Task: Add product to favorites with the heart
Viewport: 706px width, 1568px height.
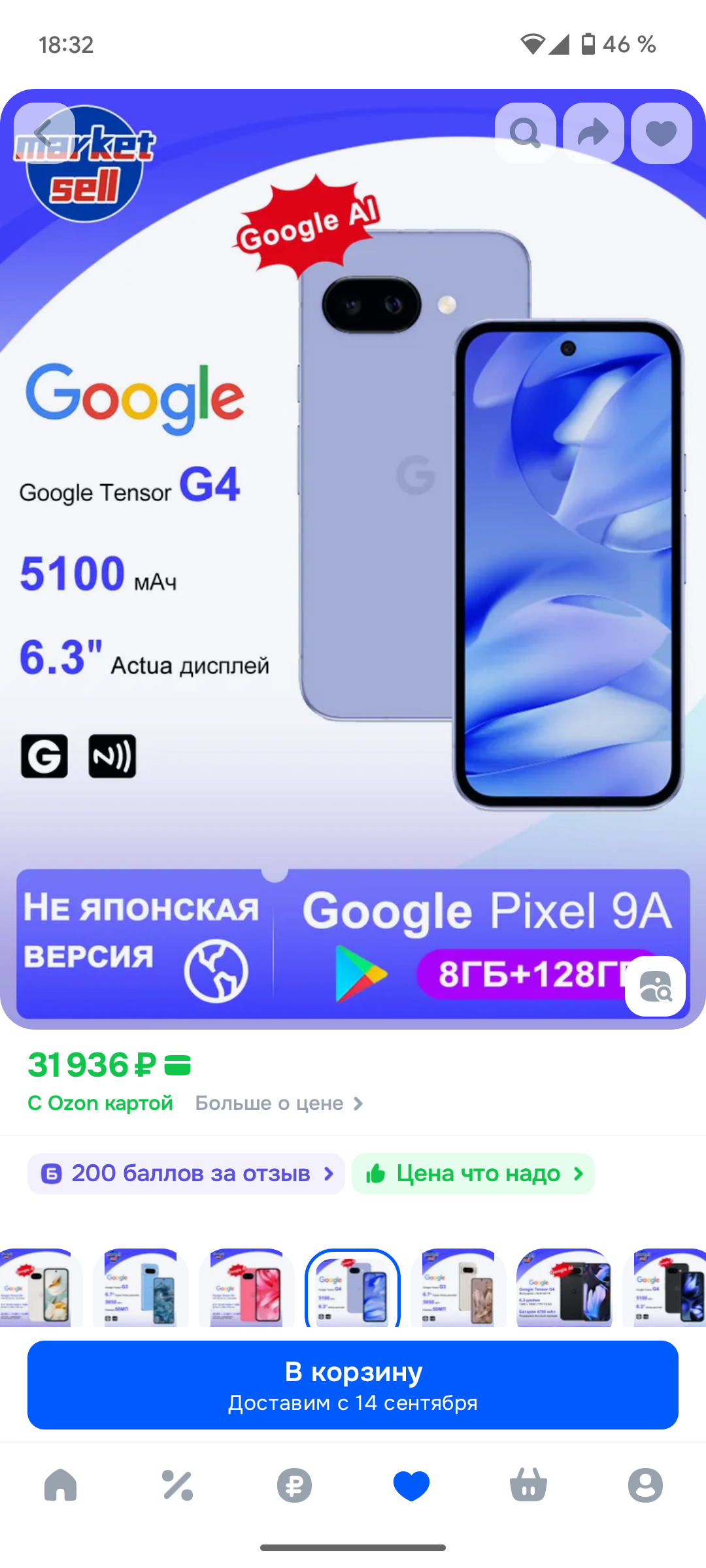Action: (x=662, y=133)
